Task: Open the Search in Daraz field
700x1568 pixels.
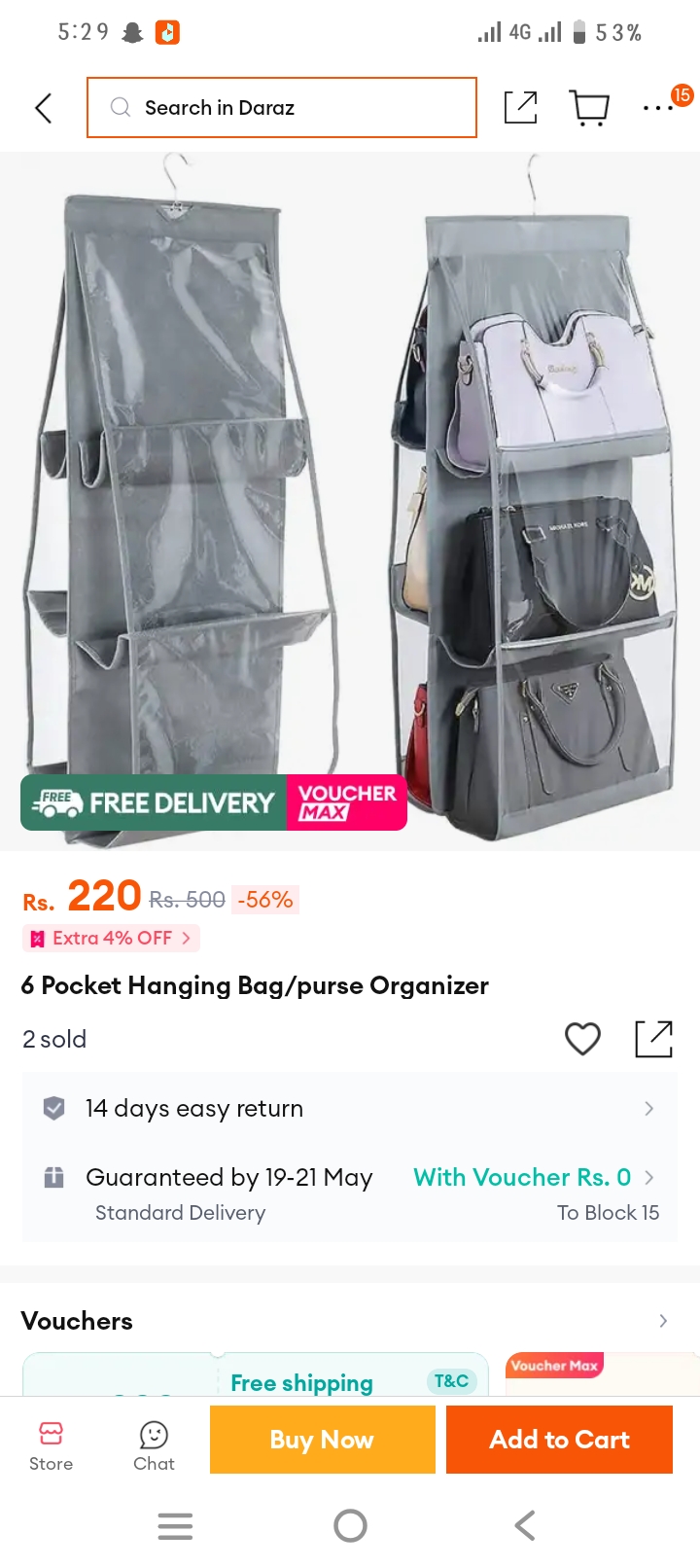Action: (x=282, y=107)
